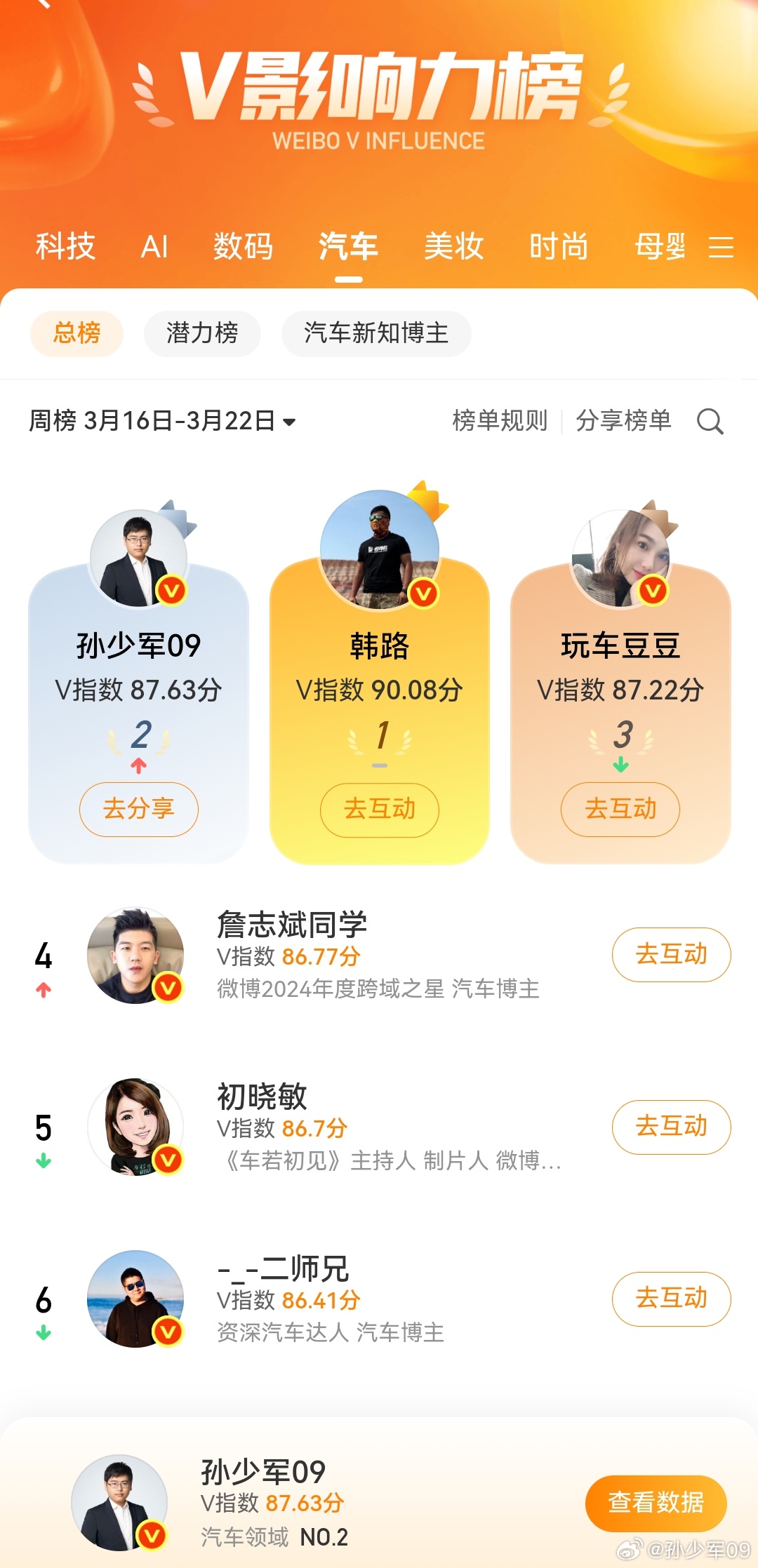Select the 总榜 ranking toggle
Image resolution: width=758 pixels, height=1568 pixels.
[x=76, y=334]
